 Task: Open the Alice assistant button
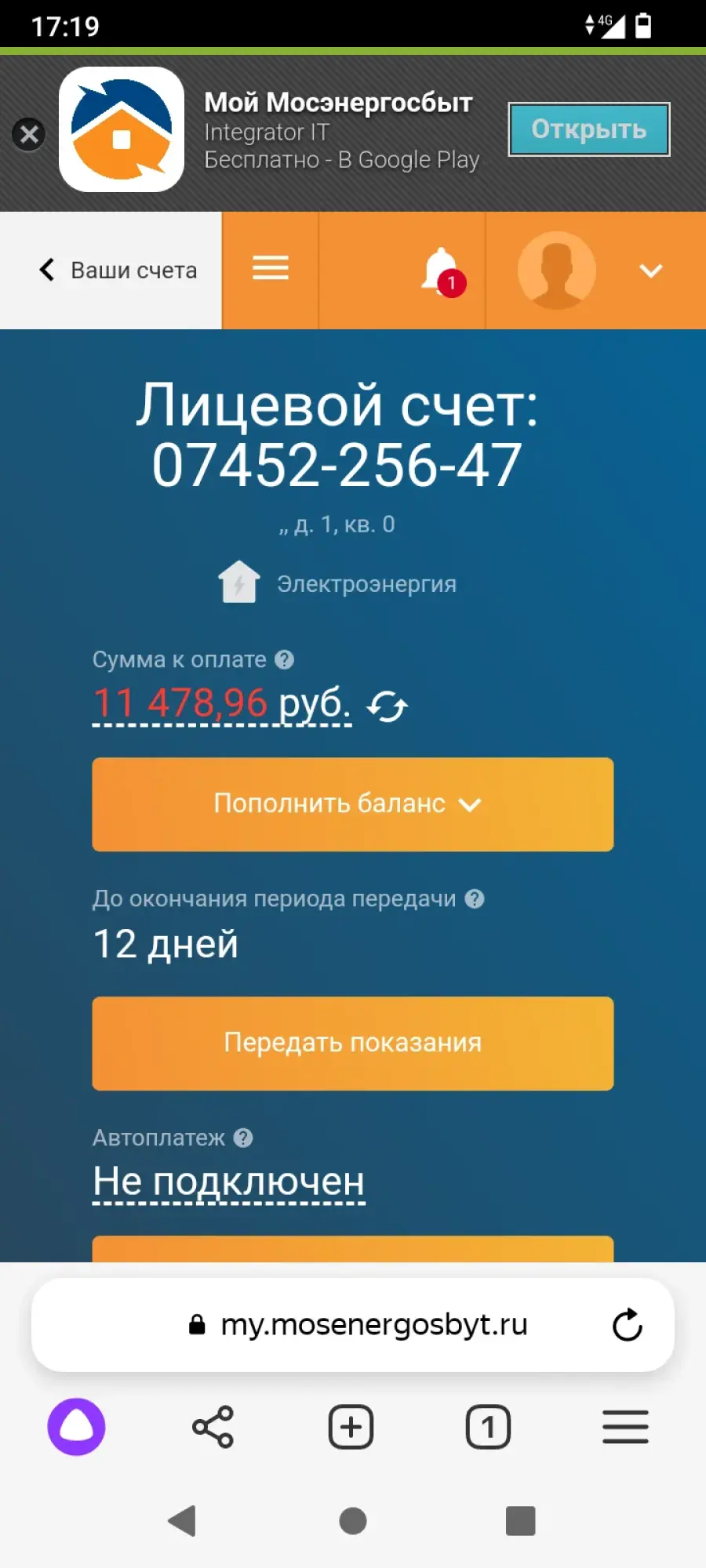pyautogui.click(x=76, y=1427)
